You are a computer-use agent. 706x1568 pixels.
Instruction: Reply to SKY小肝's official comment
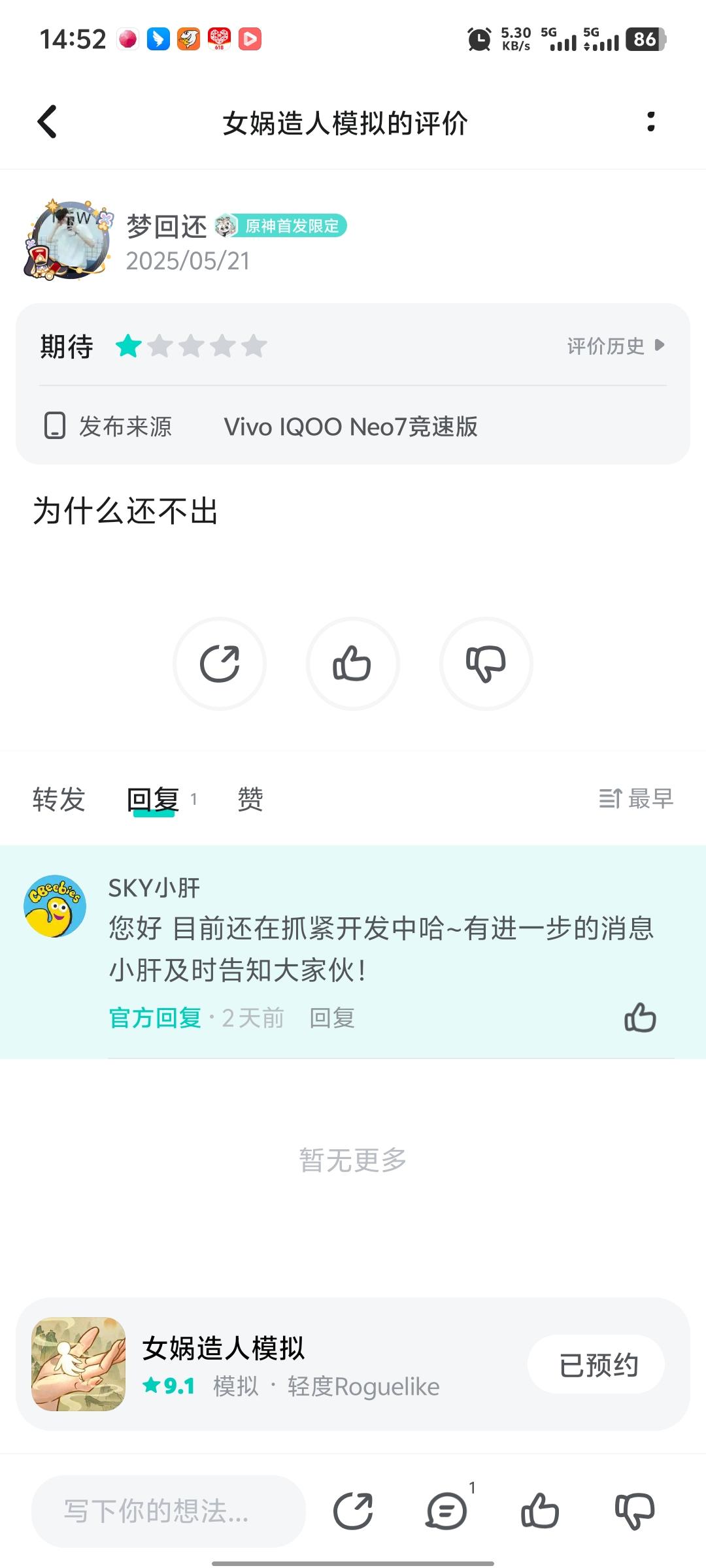pyautogui.click(x=332, y=1018)
